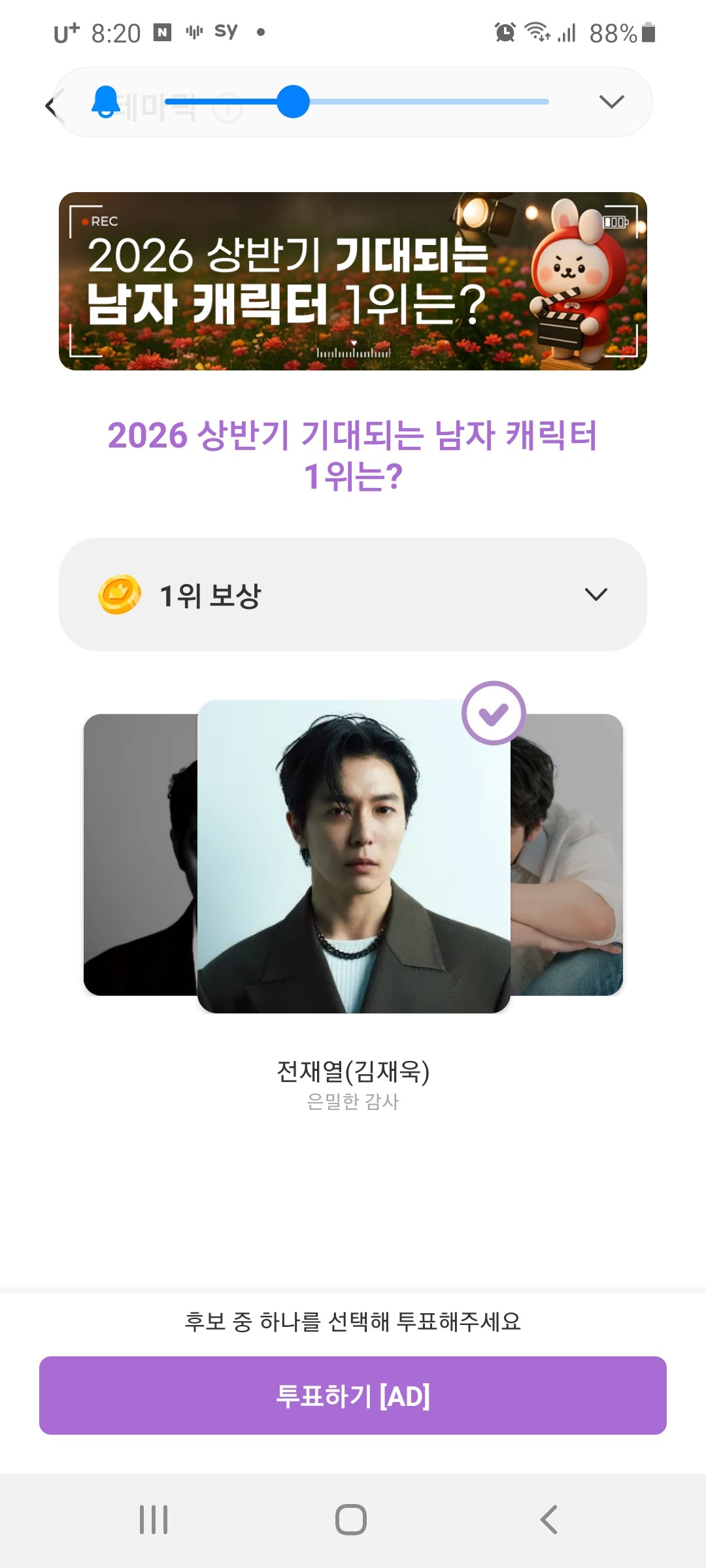Select the 전재열(김재욱) candidate card
The width and height of the screenshot is (706, 1568).
[x=353, y=856]
